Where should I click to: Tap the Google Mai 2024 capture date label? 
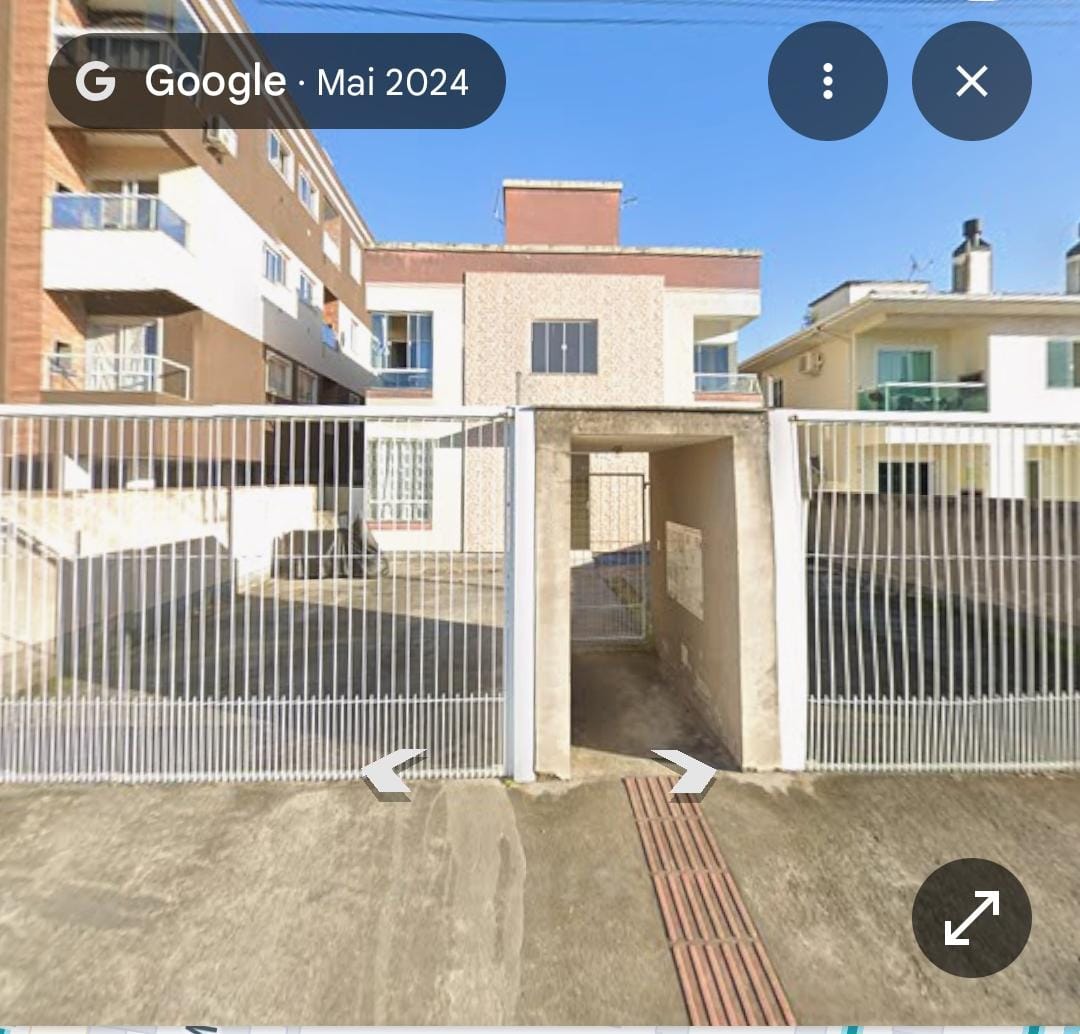277,81
